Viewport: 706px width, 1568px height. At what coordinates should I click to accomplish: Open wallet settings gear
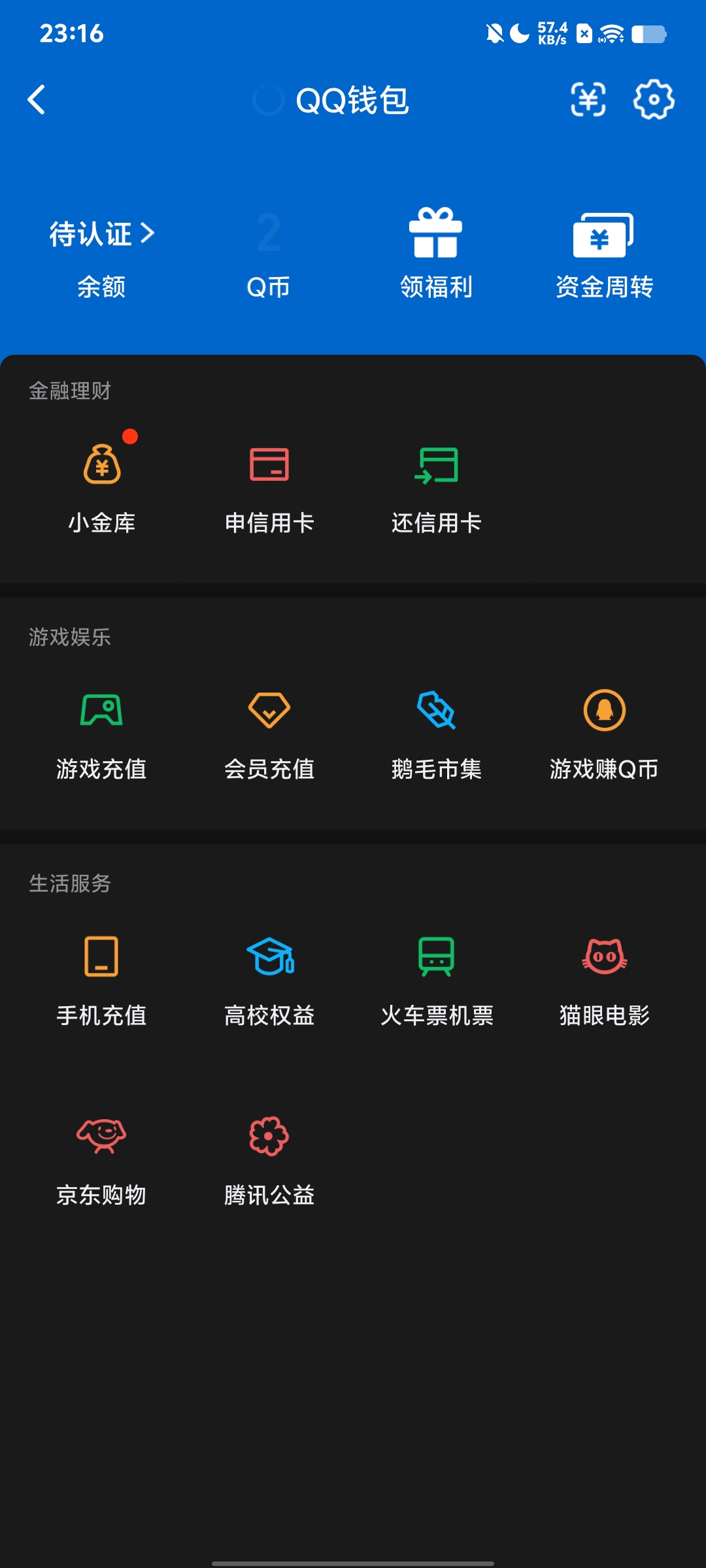pyautogui.click(x=654, y=100)
